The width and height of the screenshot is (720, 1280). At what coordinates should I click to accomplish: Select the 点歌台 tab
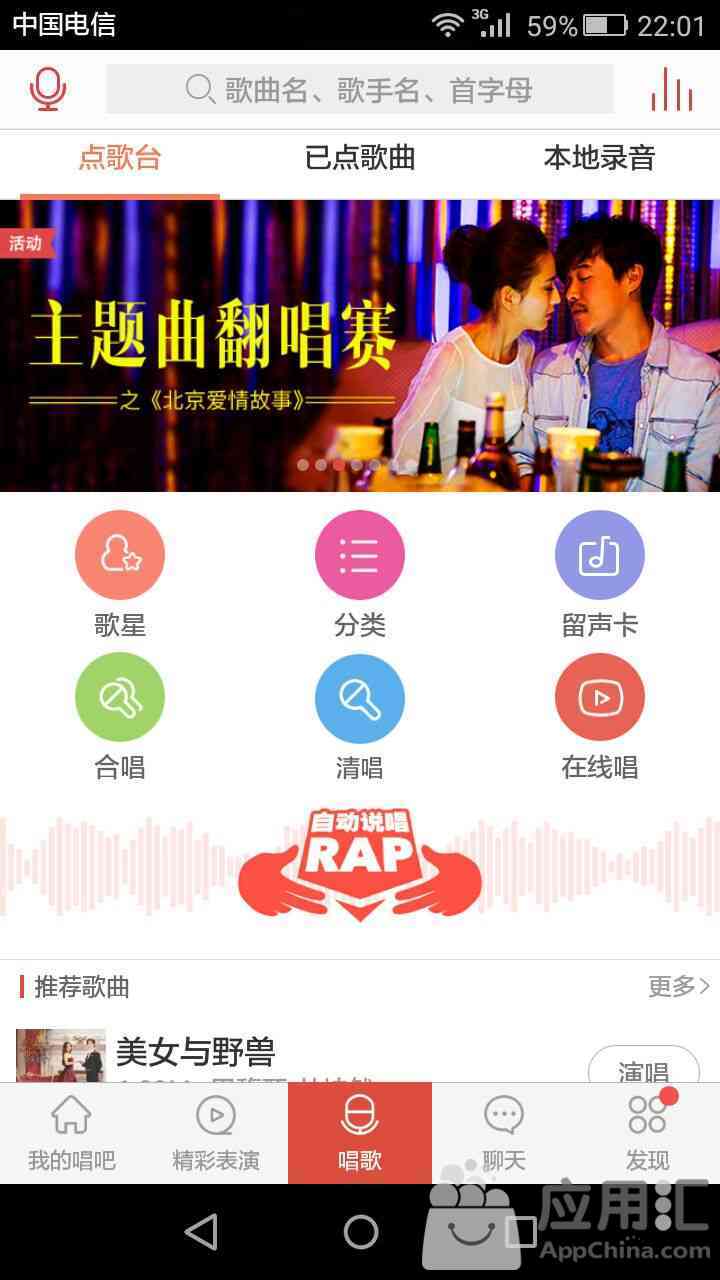120,158
